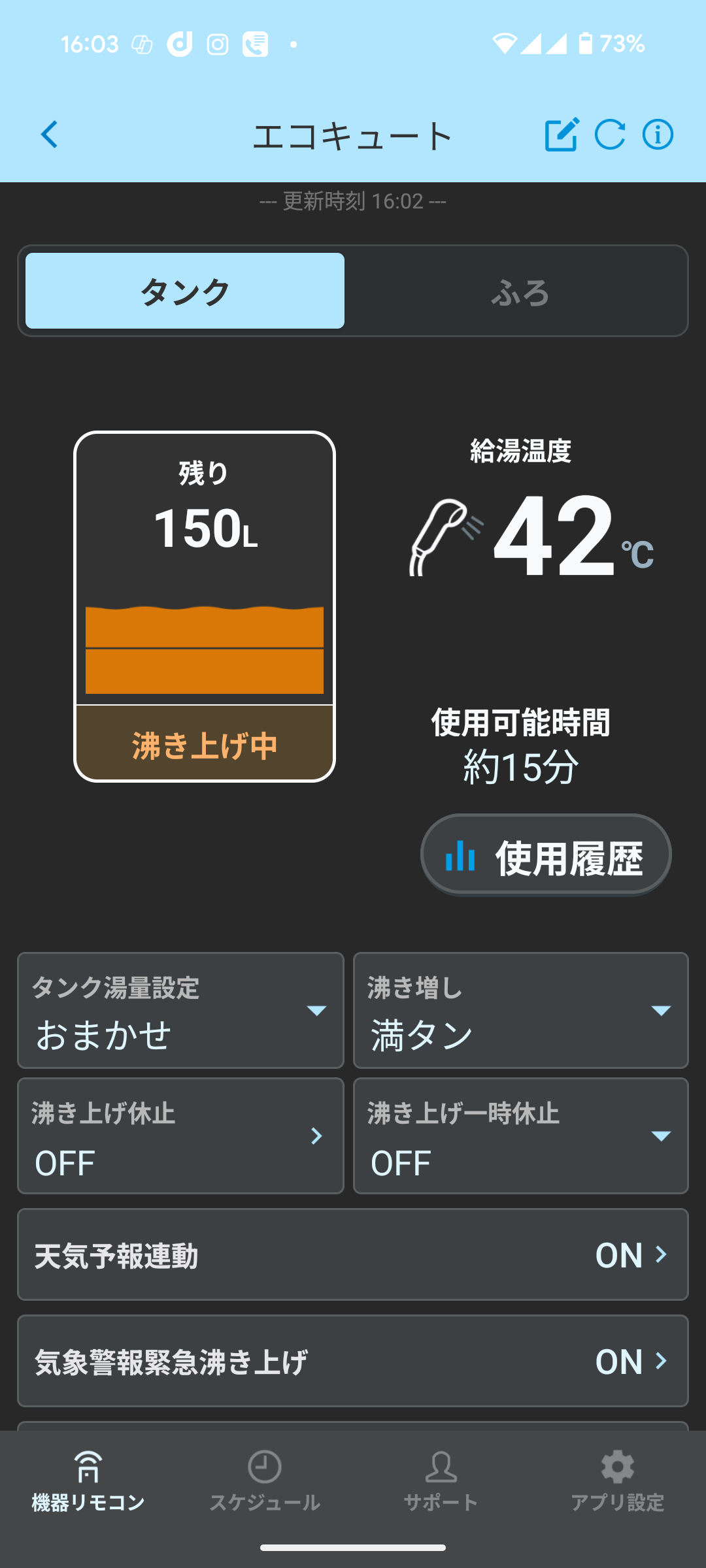The width and height of the screenshot is (706, 1568).
Task: Open the 天気予報連動 setting
Action: pyautogui.click(x=353, y=1254)
